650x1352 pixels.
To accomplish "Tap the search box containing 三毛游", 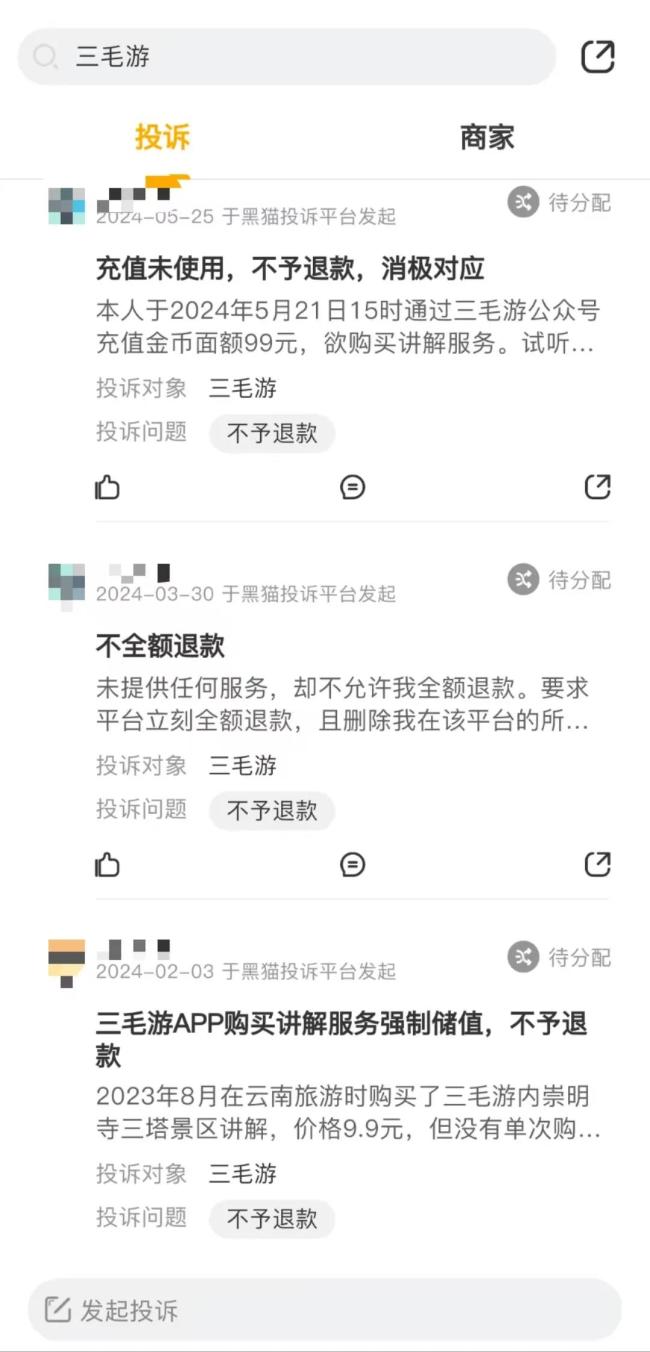I will click(x=286, y=57).
